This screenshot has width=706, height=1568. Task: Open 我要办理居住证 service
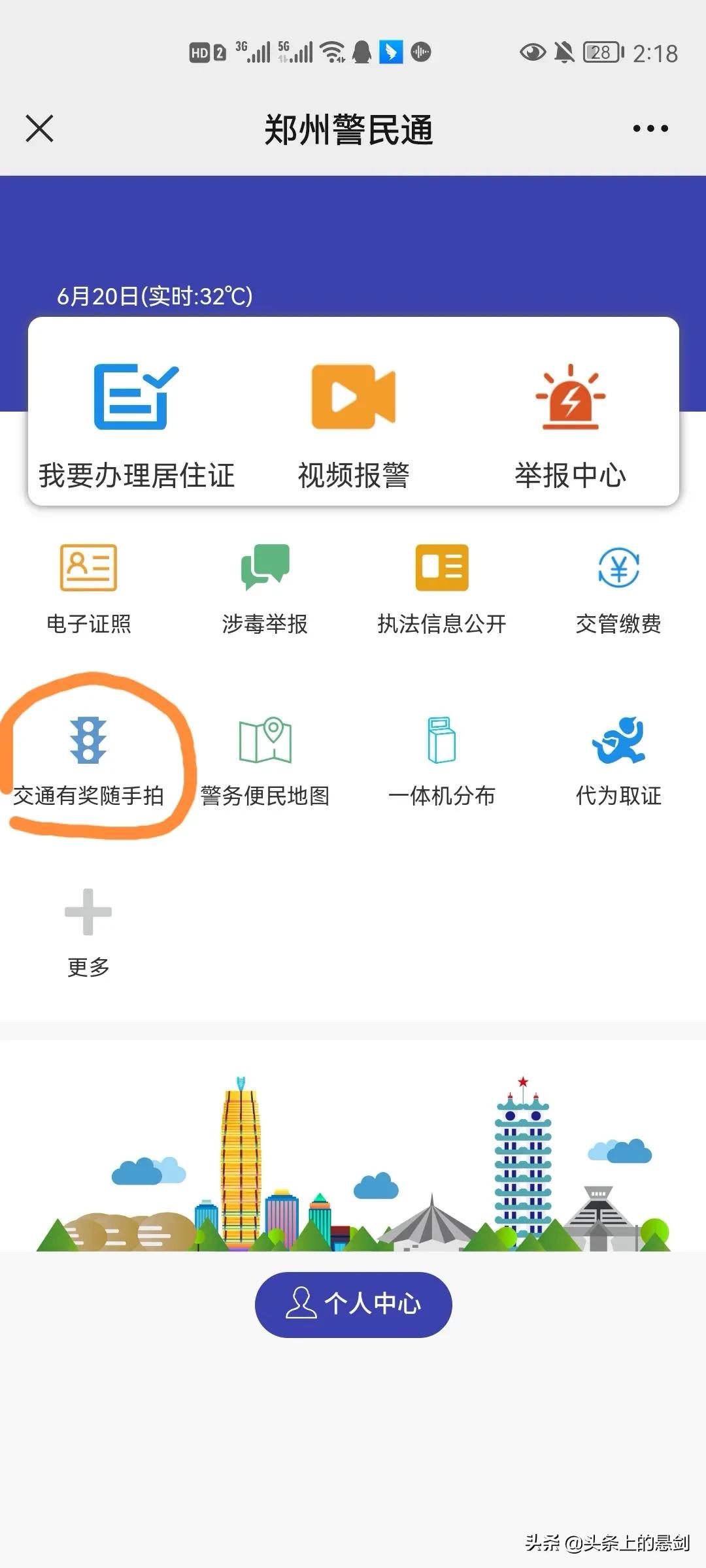pyautogui.click(x=136, y=425)
